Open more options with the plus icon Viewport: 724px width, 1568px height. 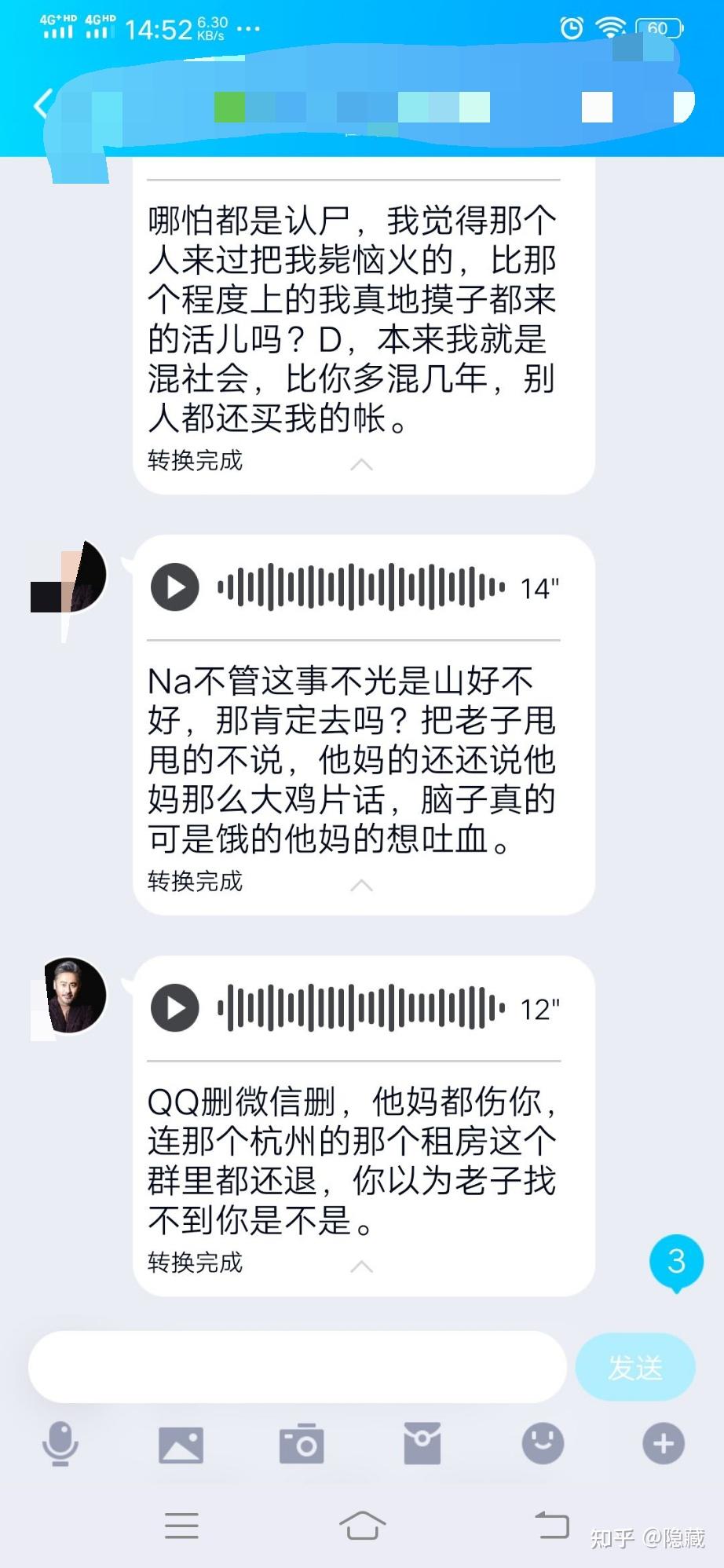coord(664,1443)
